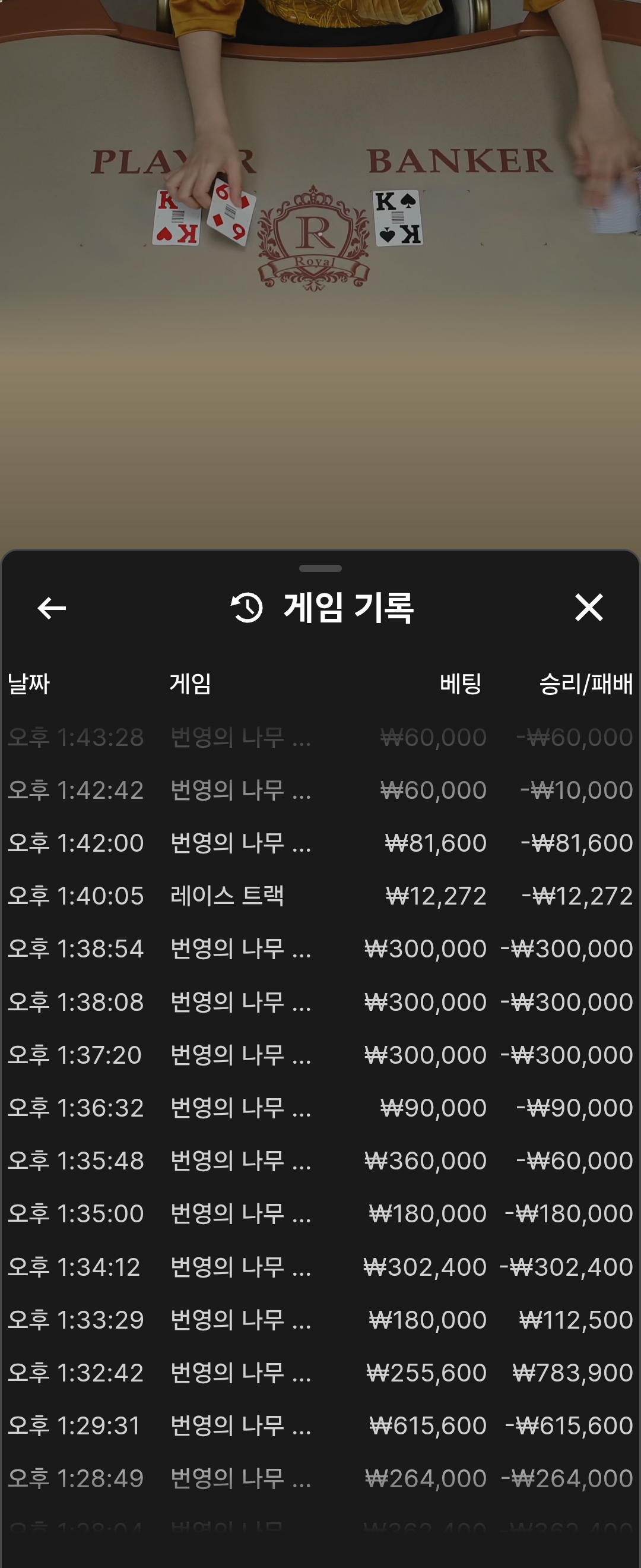Viewport: 641px width, 1568px height.
Task: Show the 오후 1:32:42 round with ₩783,900 win
Action: pyautogui.click(x=320, y=1373)
